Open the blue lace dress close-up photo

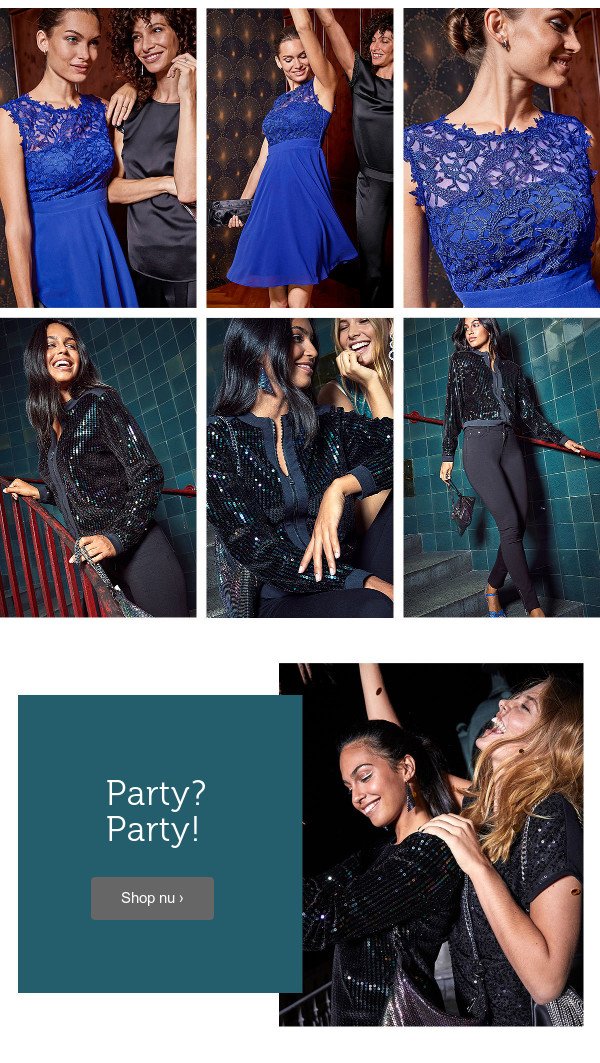pyautogui.click(x=501, y=158)
